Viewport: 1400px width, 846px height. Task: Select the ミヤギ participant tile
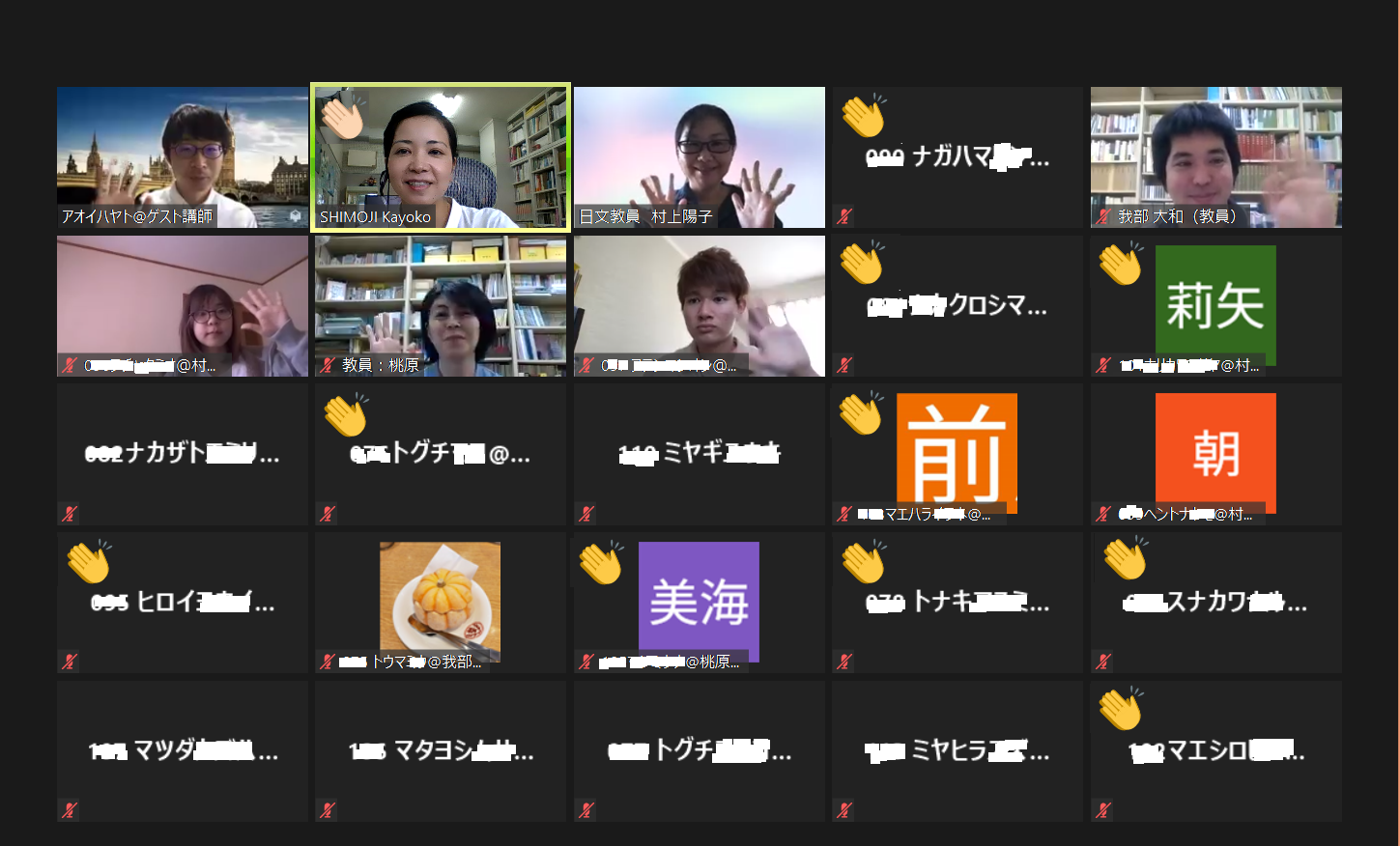(x=700, y=454)
